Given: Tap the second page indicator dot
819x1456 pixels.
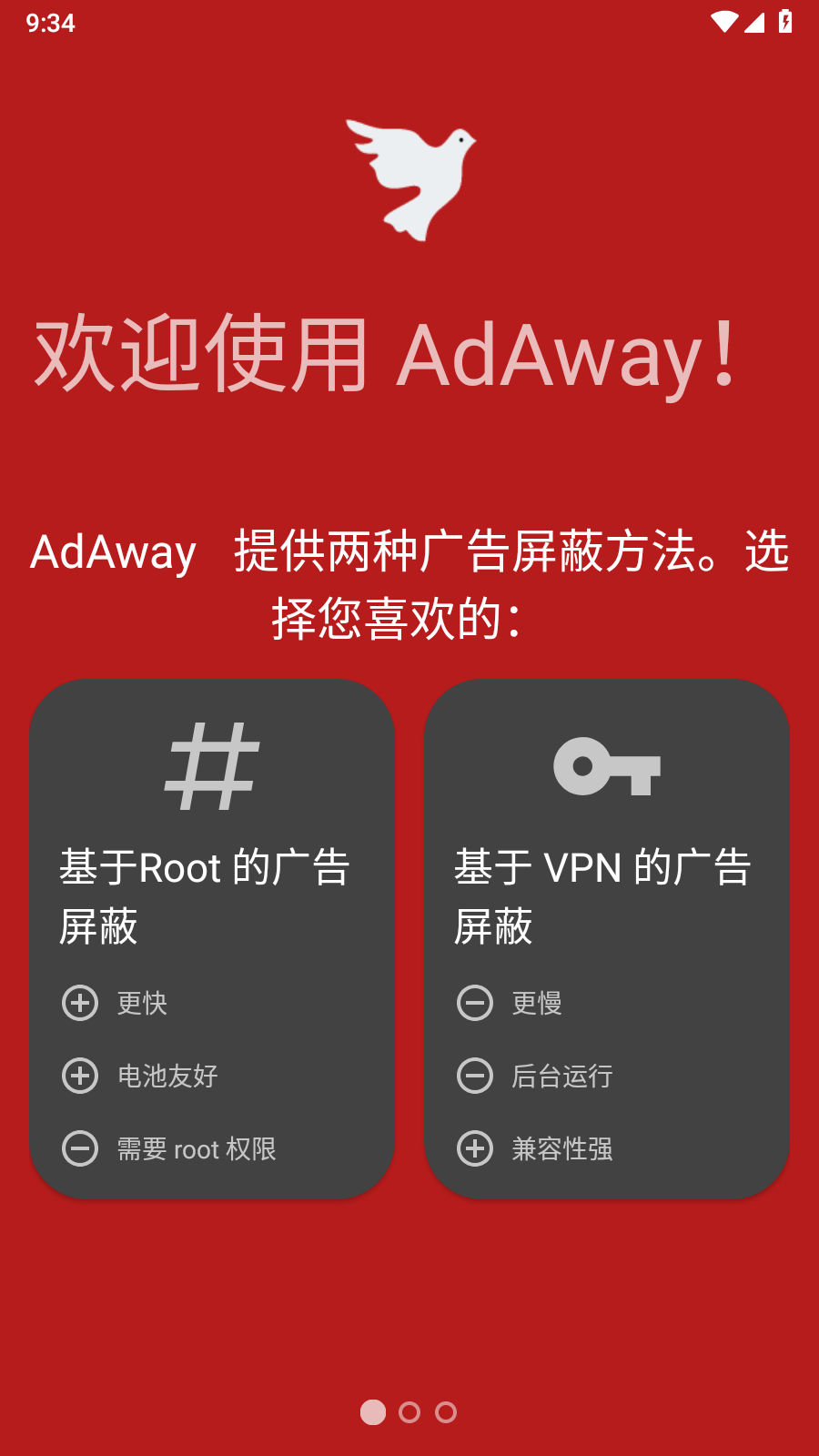Looking at the screenshot, I should [409, 1412].
